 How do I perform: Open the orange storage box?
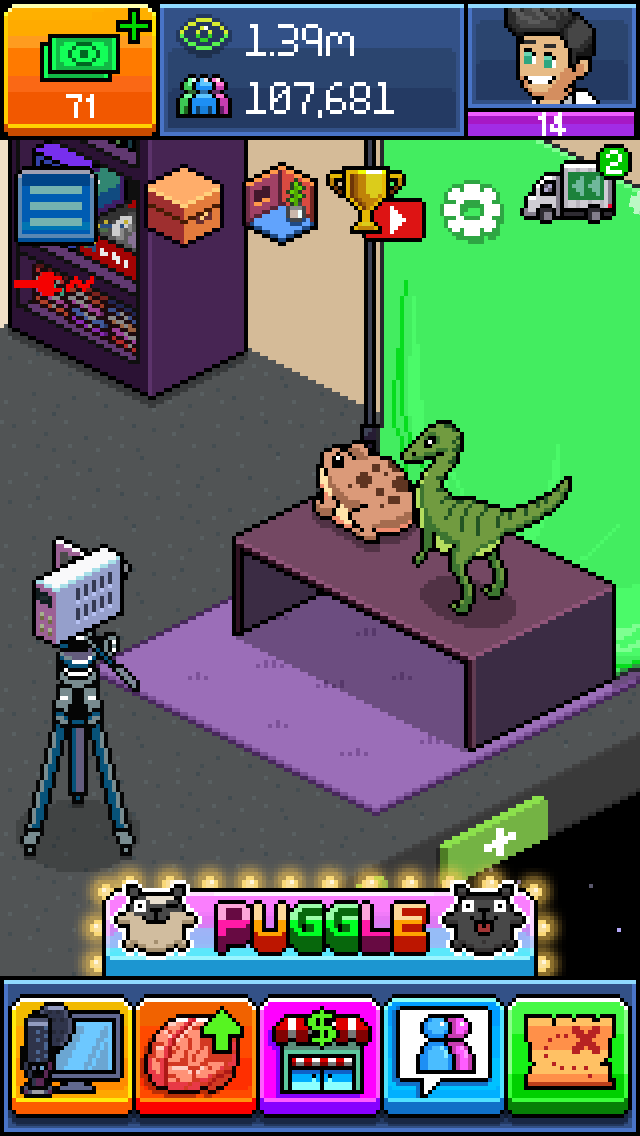pos(184,203)
